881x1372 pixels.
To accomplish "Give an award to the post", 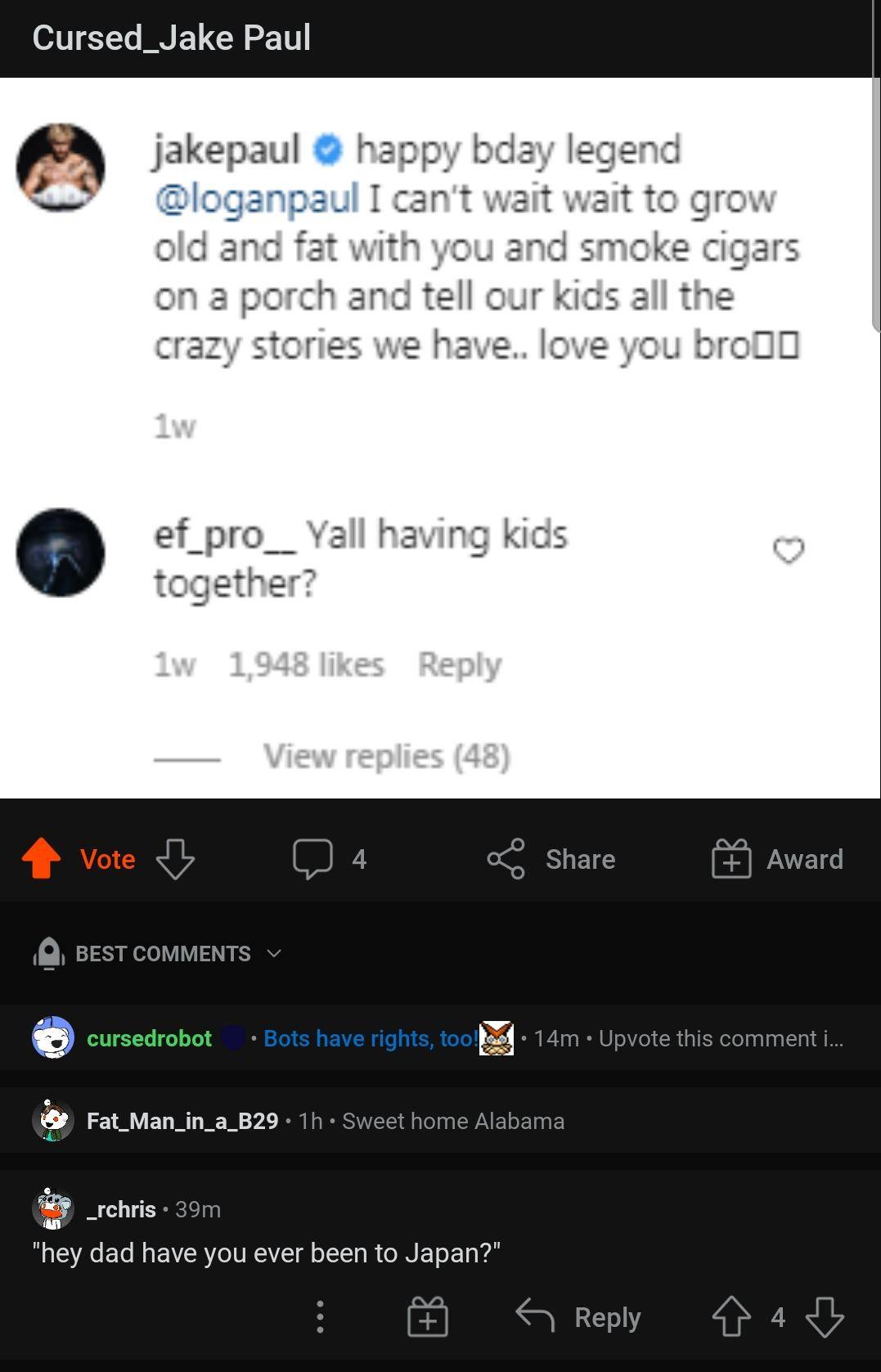I will [777, 859].
